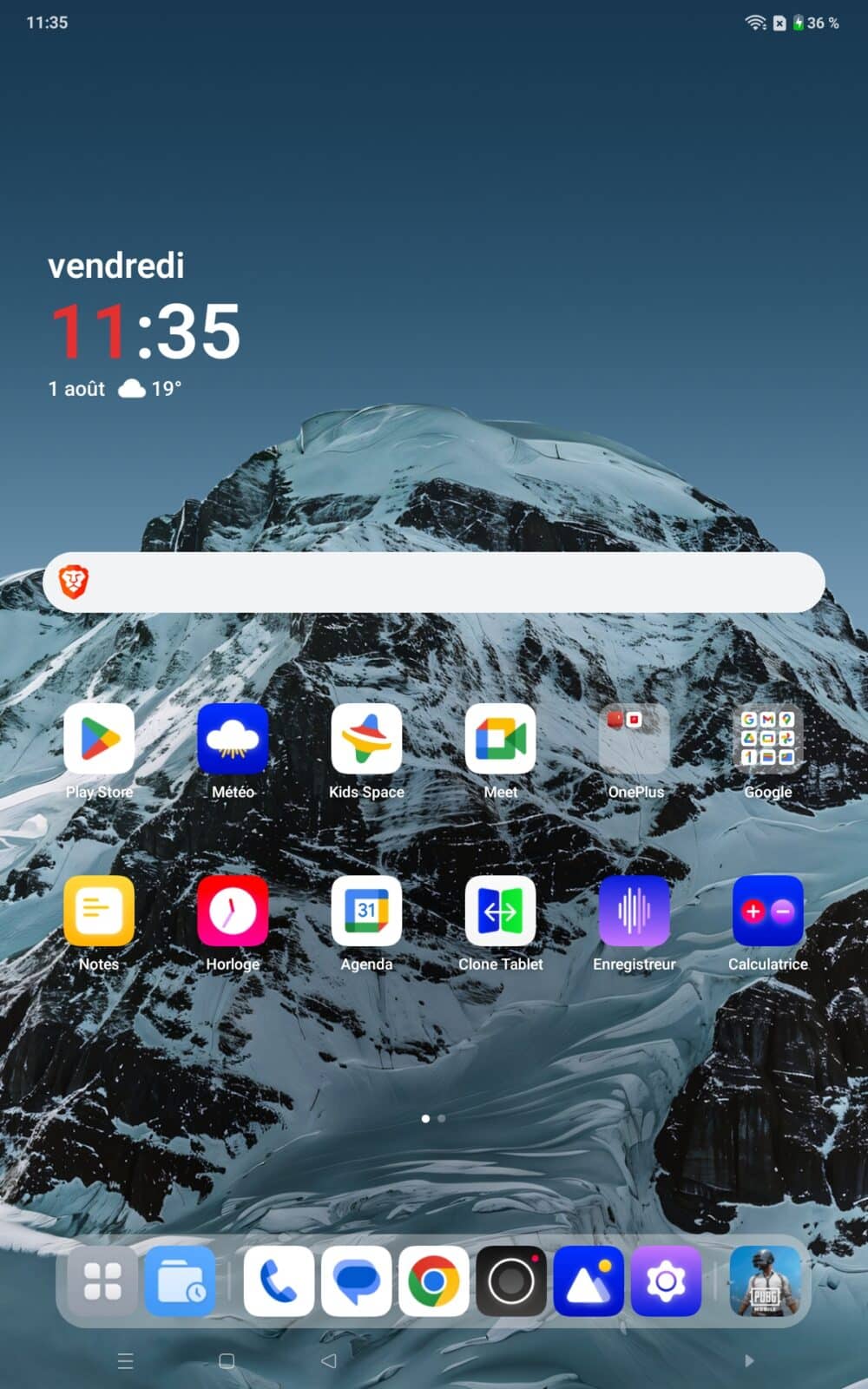Open the Brave search bar widget
The width and height of the screenshot is (868, 1389).
tap(434, 583)
